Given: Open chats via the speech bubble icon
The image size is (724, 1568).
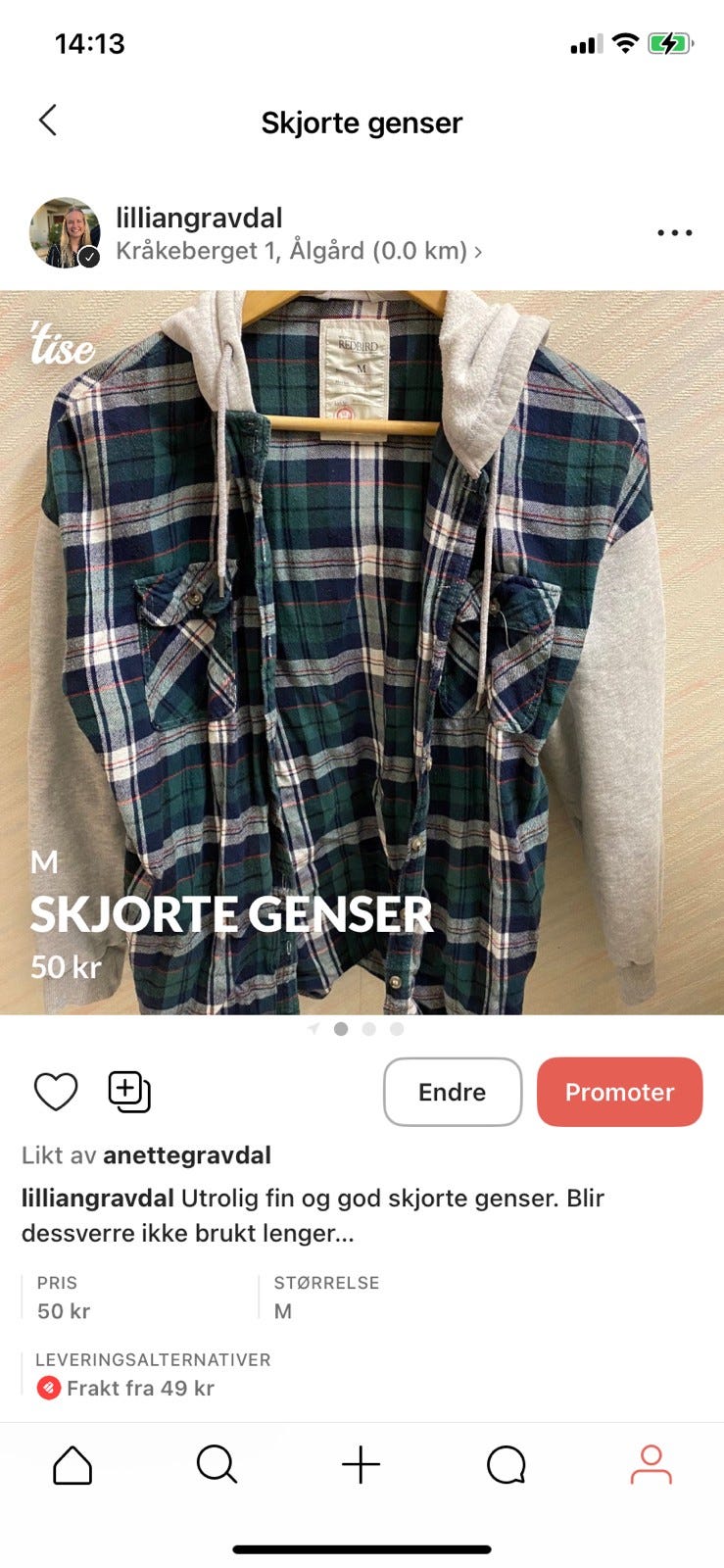Looking at the screenshot, I should pyautogui.click(x=506, y=1465).
